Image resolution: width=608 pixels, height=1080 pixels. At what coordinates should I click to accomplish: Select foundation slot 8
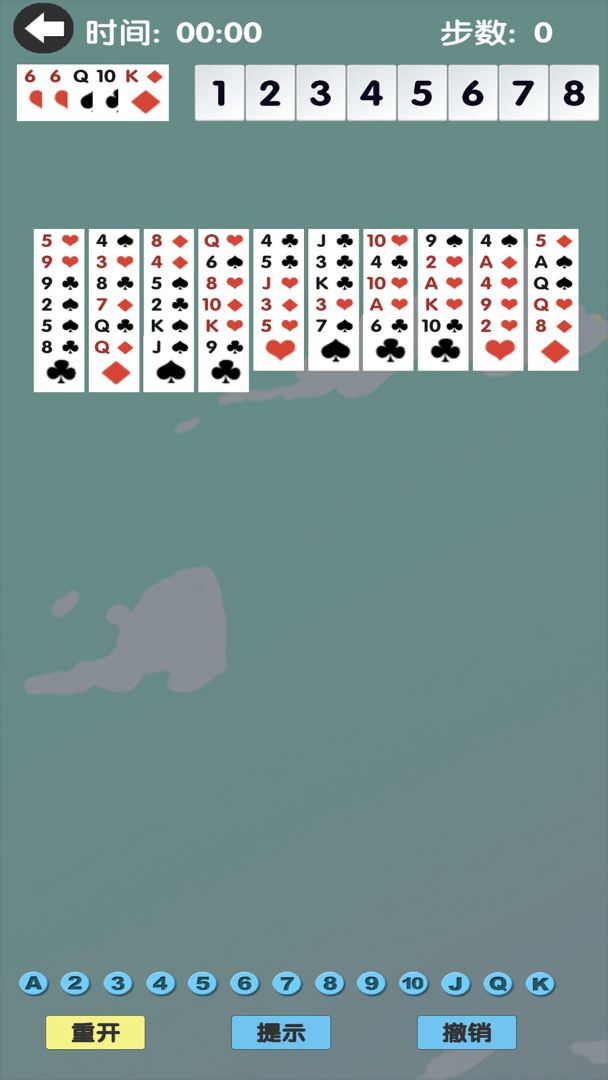(x=574, y=93)
